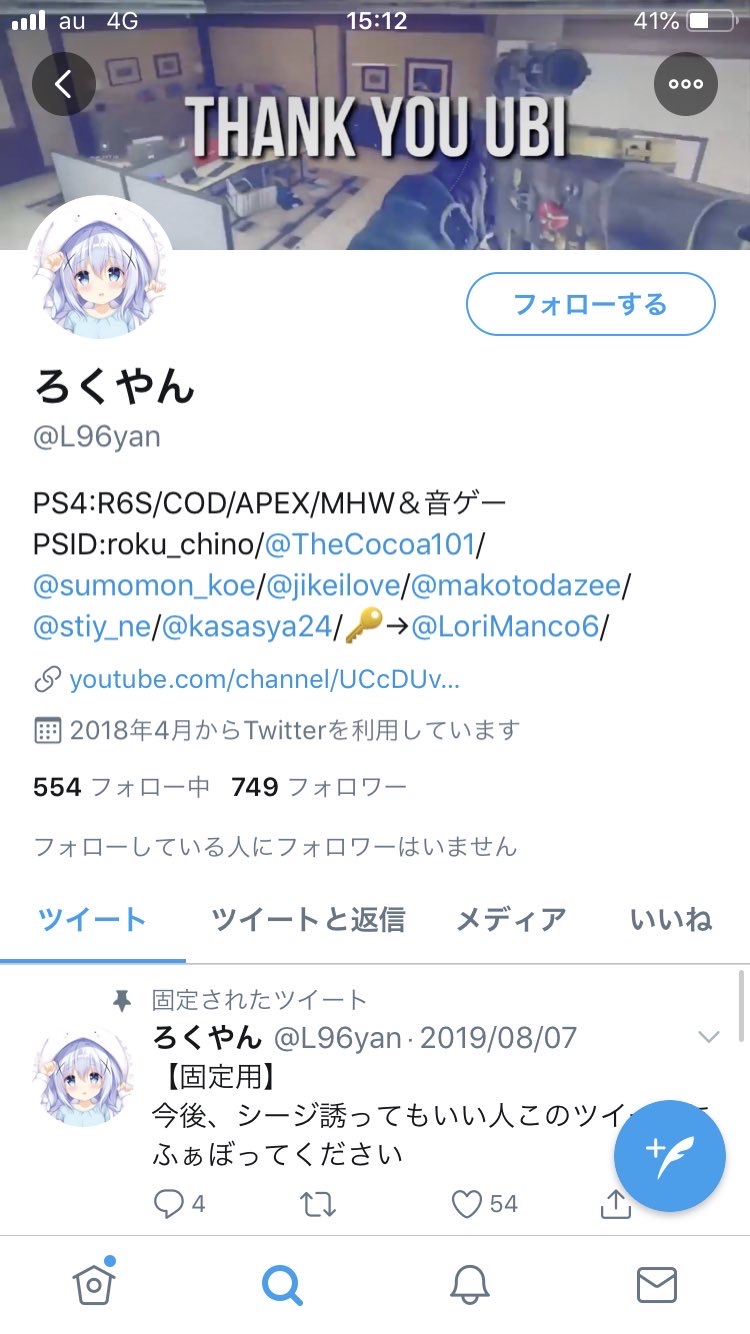Open the youtube.com channel link
The width and height of the screenshot is (750, 1334).
tap(264, 681)
